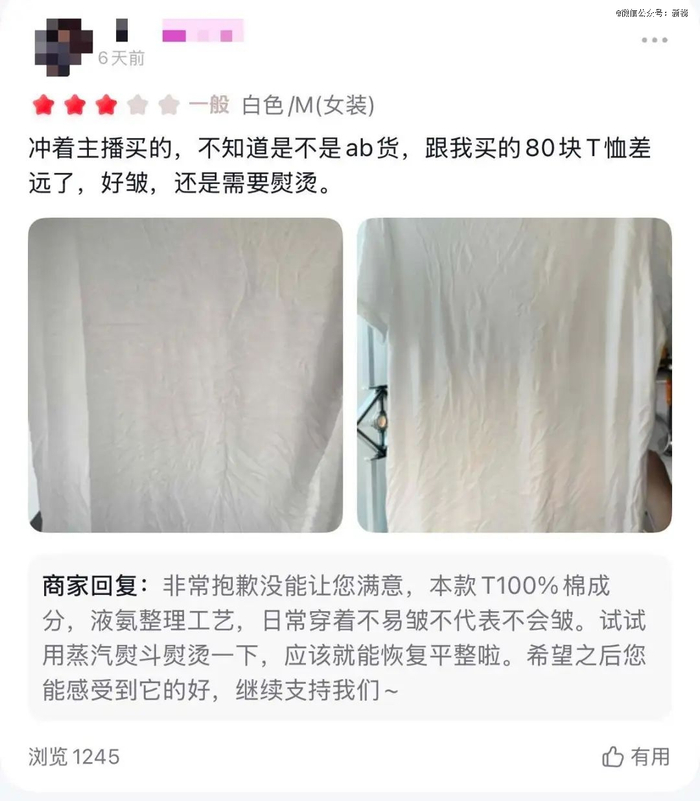Screen dimensions: 700x801
Task: Open the three-dot overflow menu on the review
Action: [x=654, y=40]
